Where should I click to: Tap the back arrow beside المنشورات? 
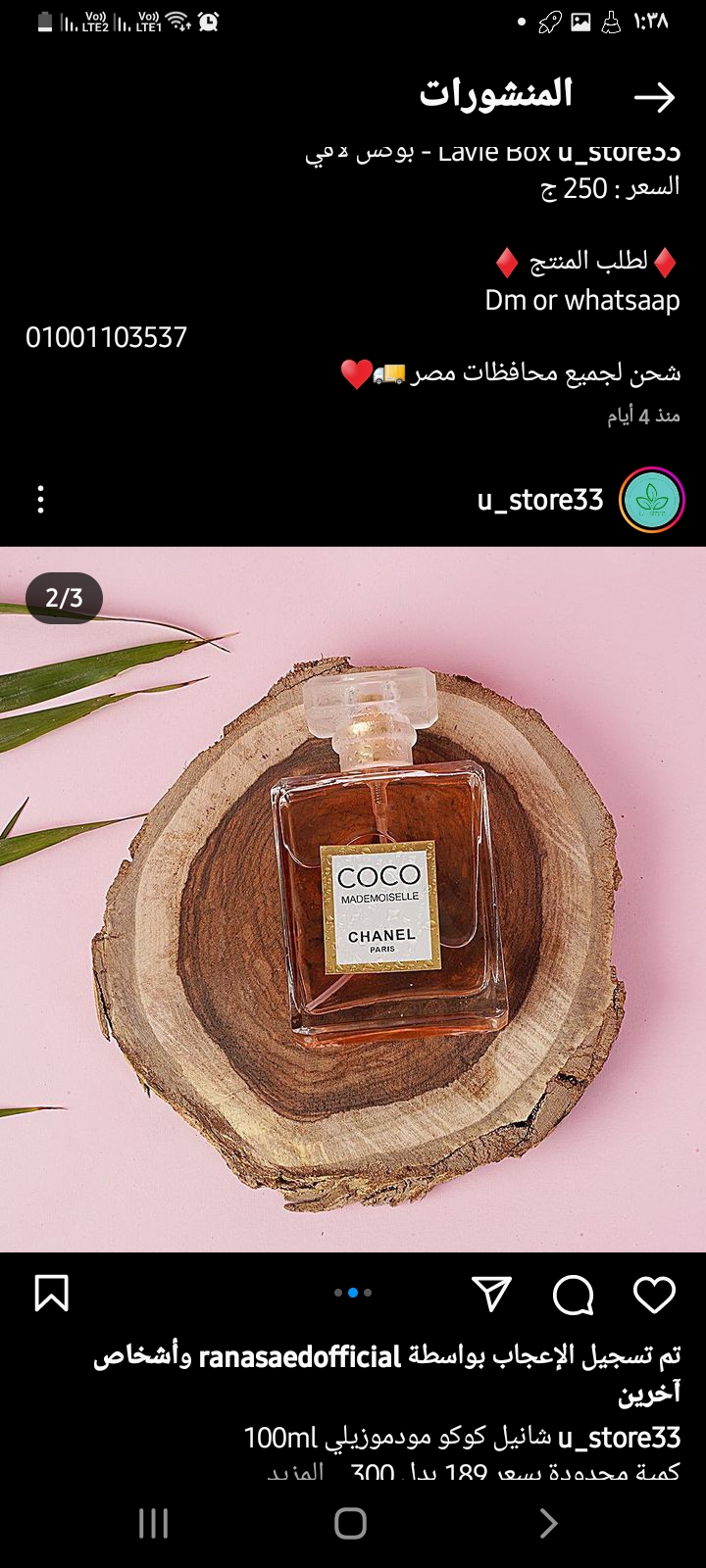coord(654,96)
